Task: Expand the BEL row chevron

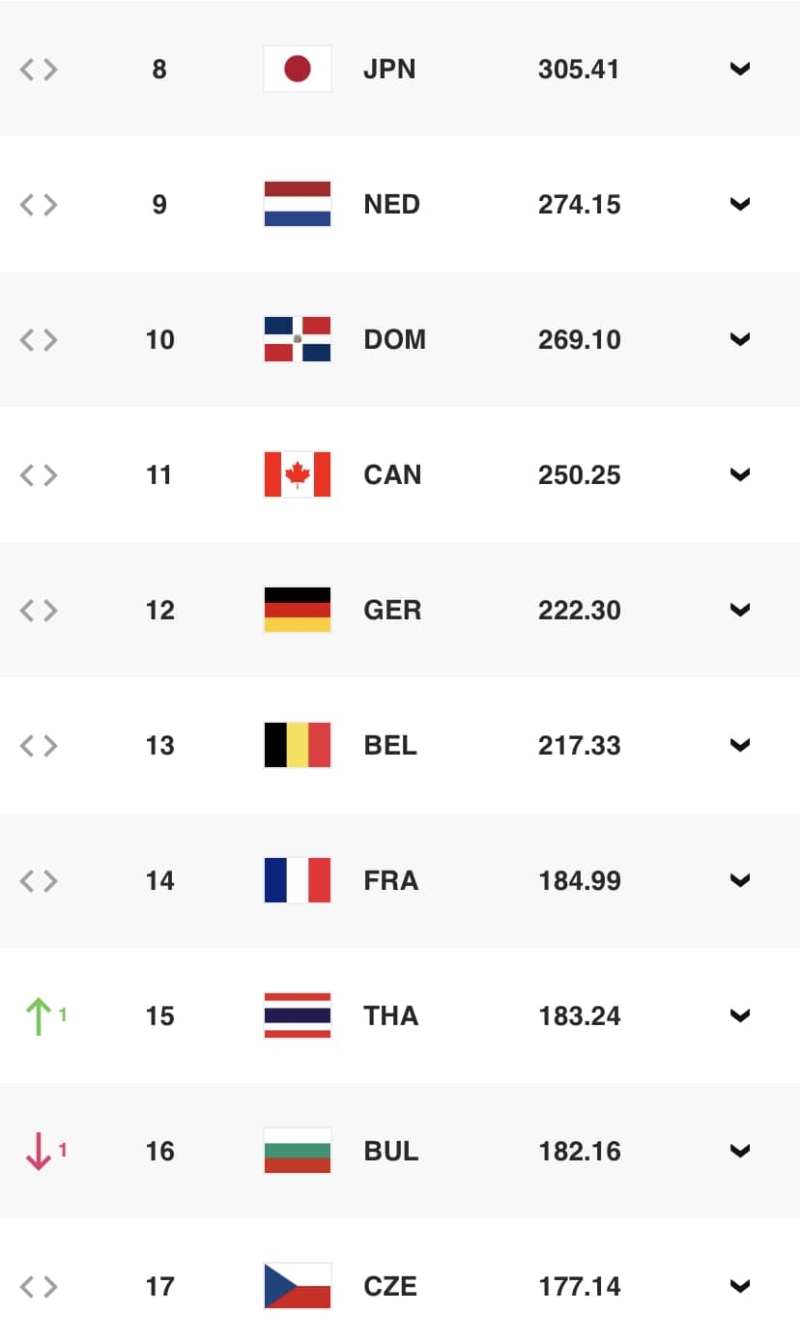Action: pos(740,745)
